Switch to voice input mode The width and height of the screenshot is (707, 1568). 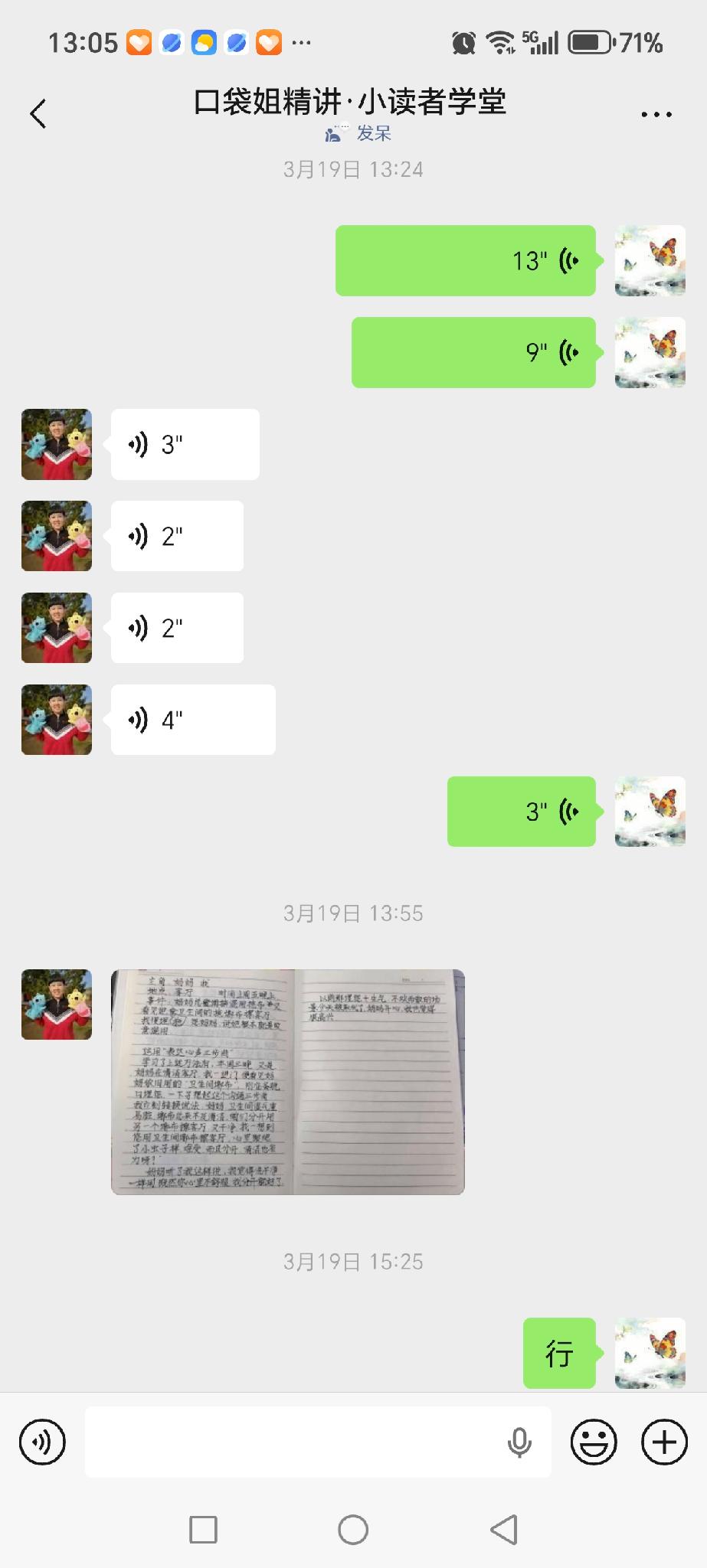(x=42, y=1442)
